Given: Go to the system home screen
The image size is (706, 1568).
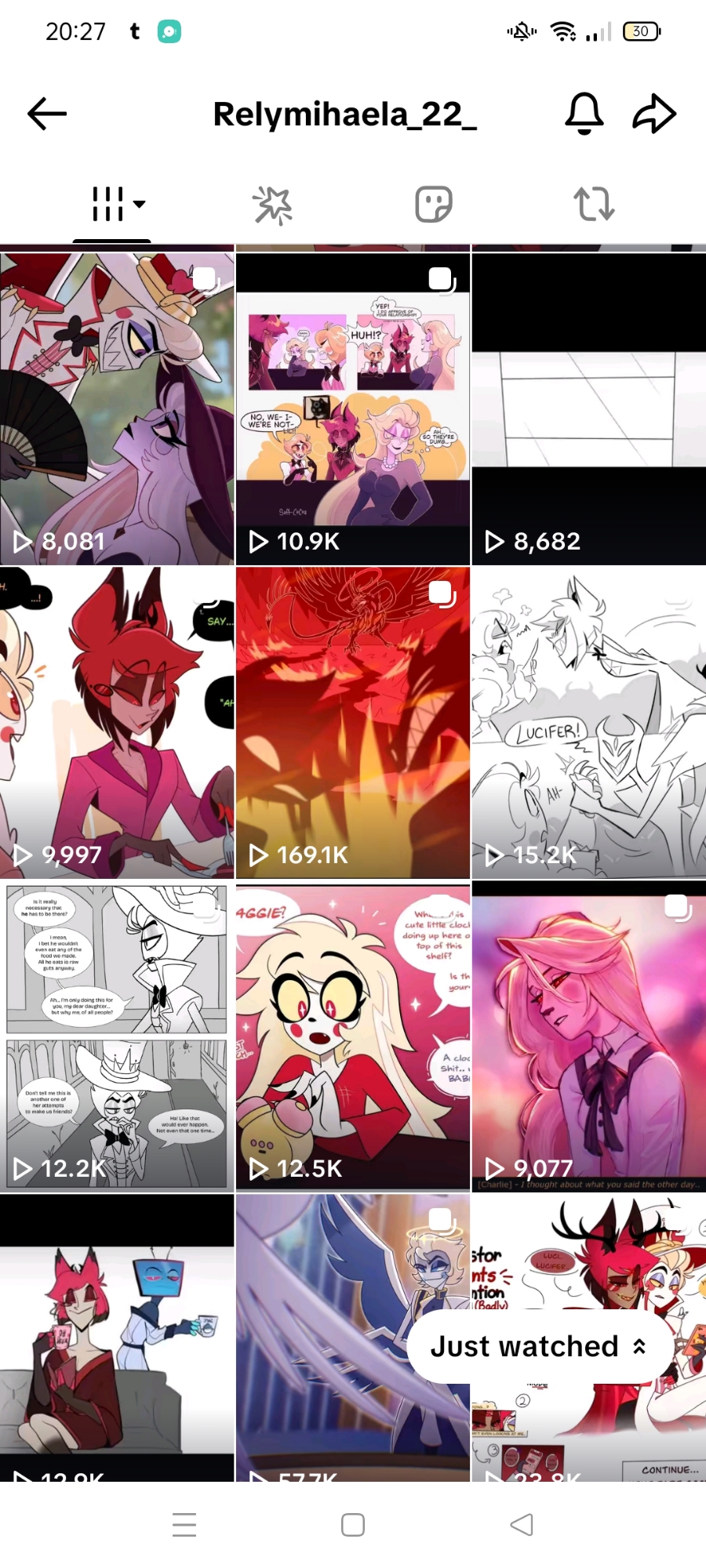Looking at the screenshot, I should click(353, 1525).
